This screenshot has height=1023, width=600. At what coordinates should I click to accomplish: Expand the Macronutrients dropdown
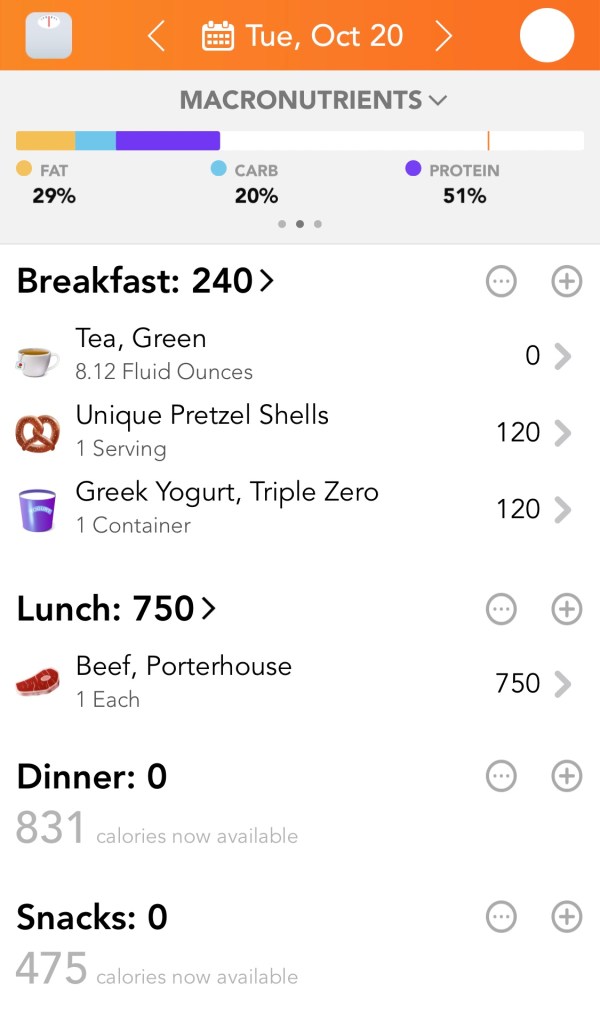(312, 100)
